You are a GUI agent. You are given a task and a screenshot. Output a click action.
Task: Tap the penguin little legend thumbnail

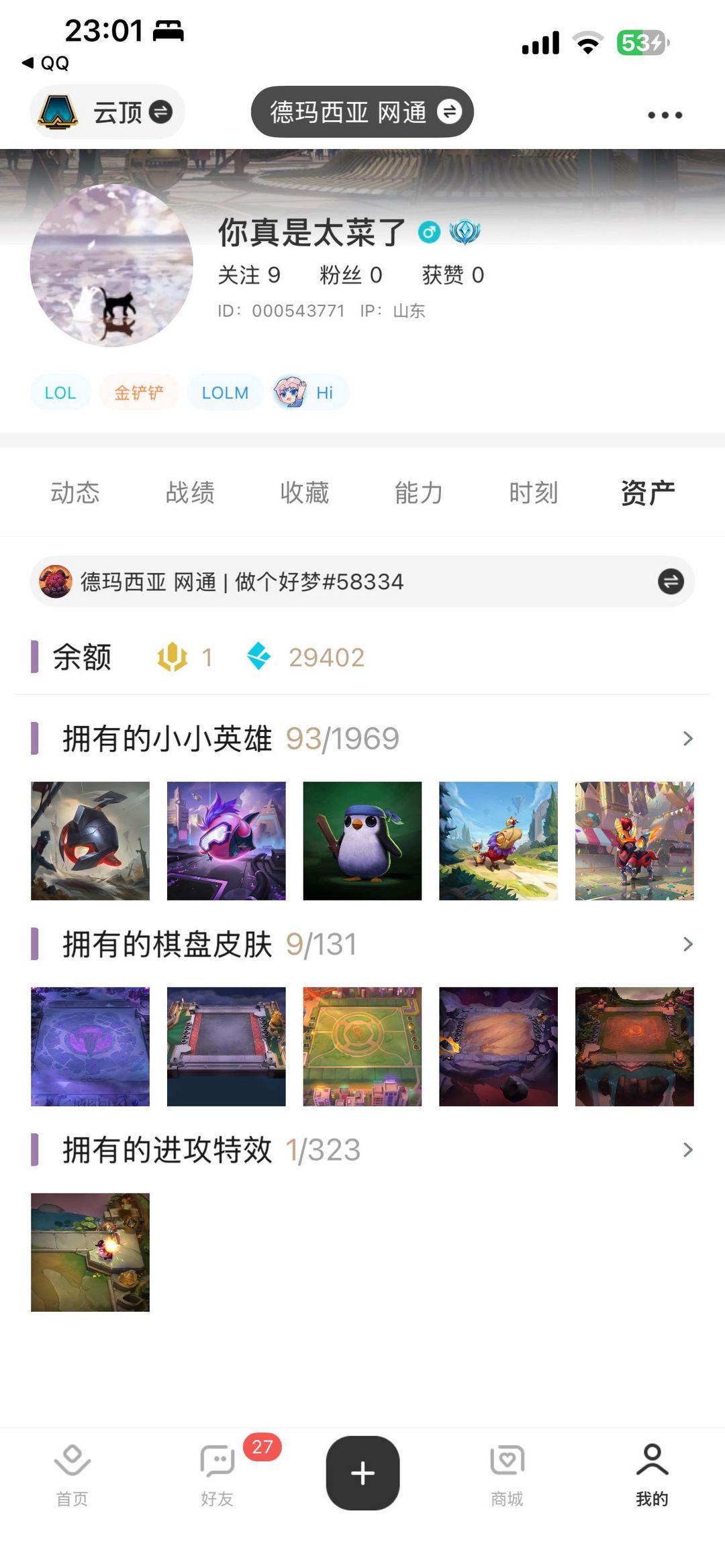coord(362,840)
